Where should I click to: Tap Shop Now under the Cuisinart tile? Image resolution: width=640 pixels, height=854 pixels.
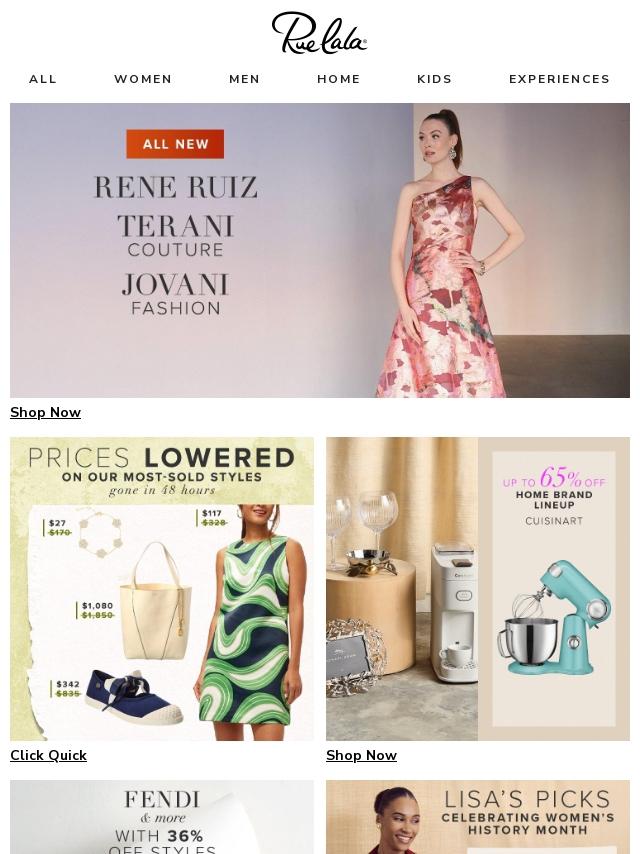361,755
